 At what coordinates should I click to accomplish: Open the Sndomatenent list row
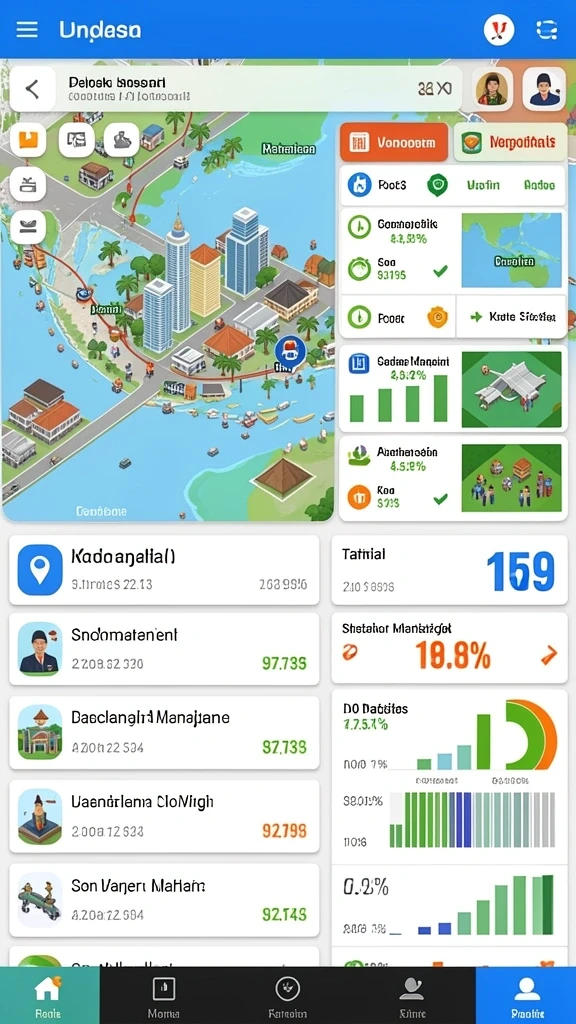click(164, 649)
